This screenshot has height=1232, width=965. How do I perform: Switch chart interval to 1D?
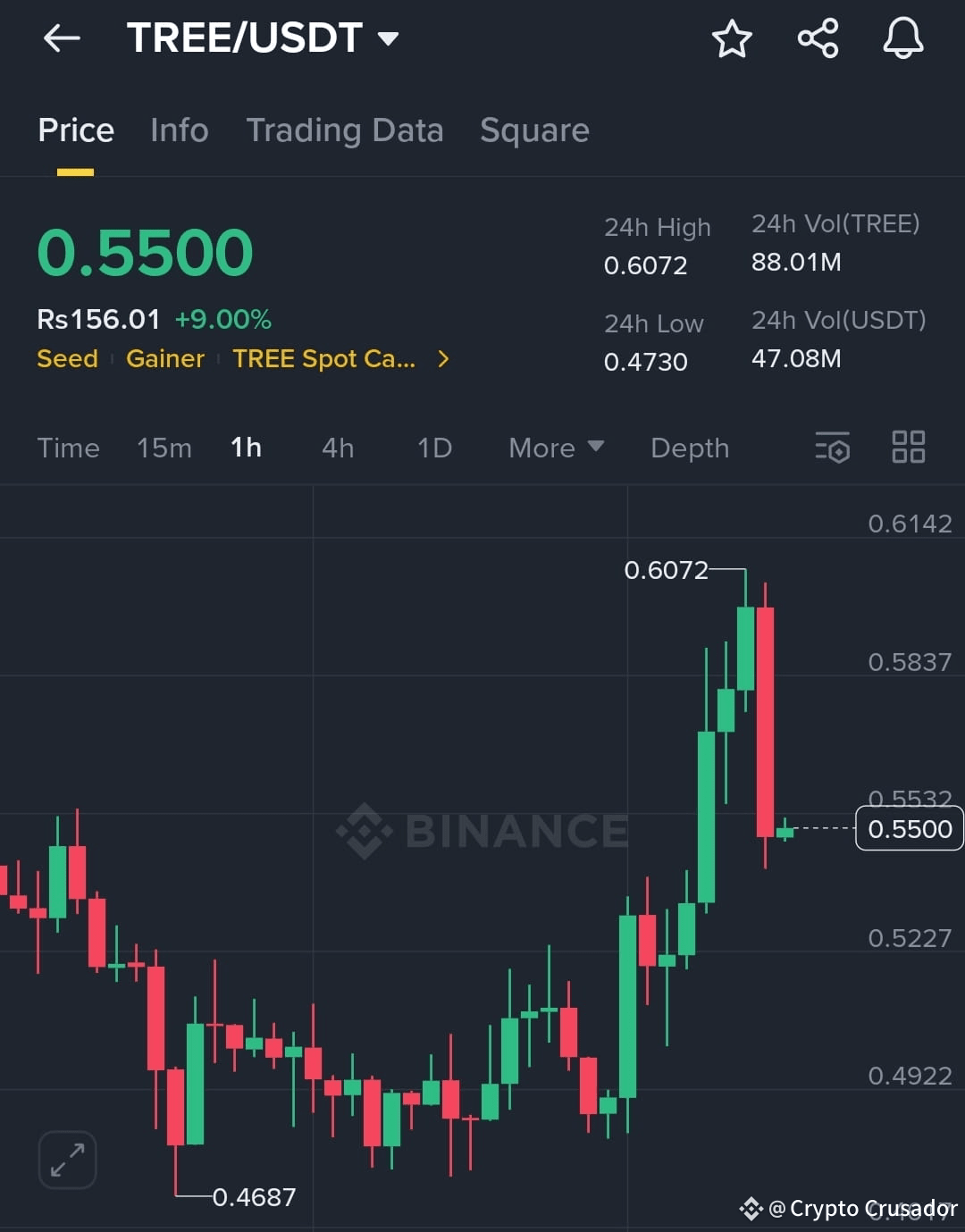pyautogui.click(x=434, y=448)
